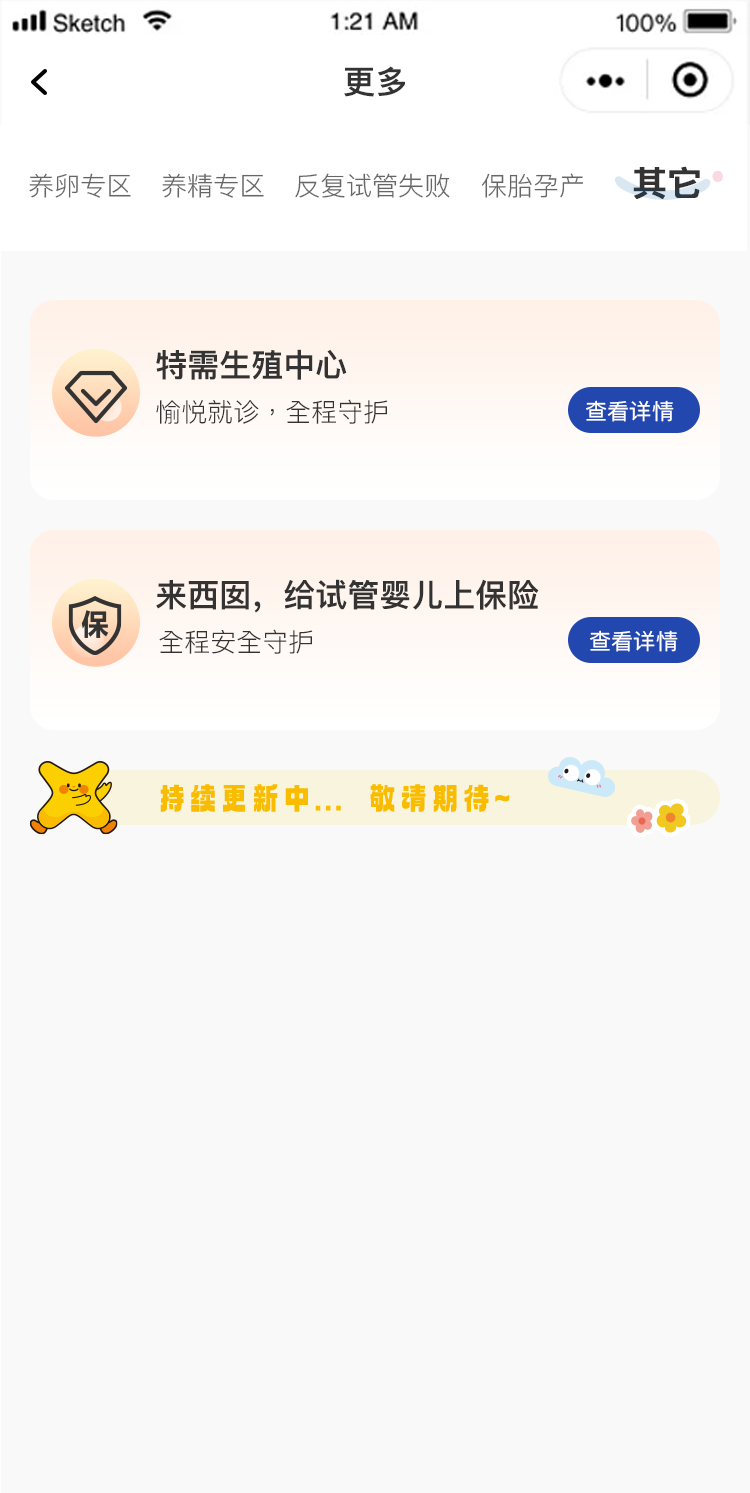Switch to the 保胎孕产 tab
Screen dimensions: 750x1493
533,186
